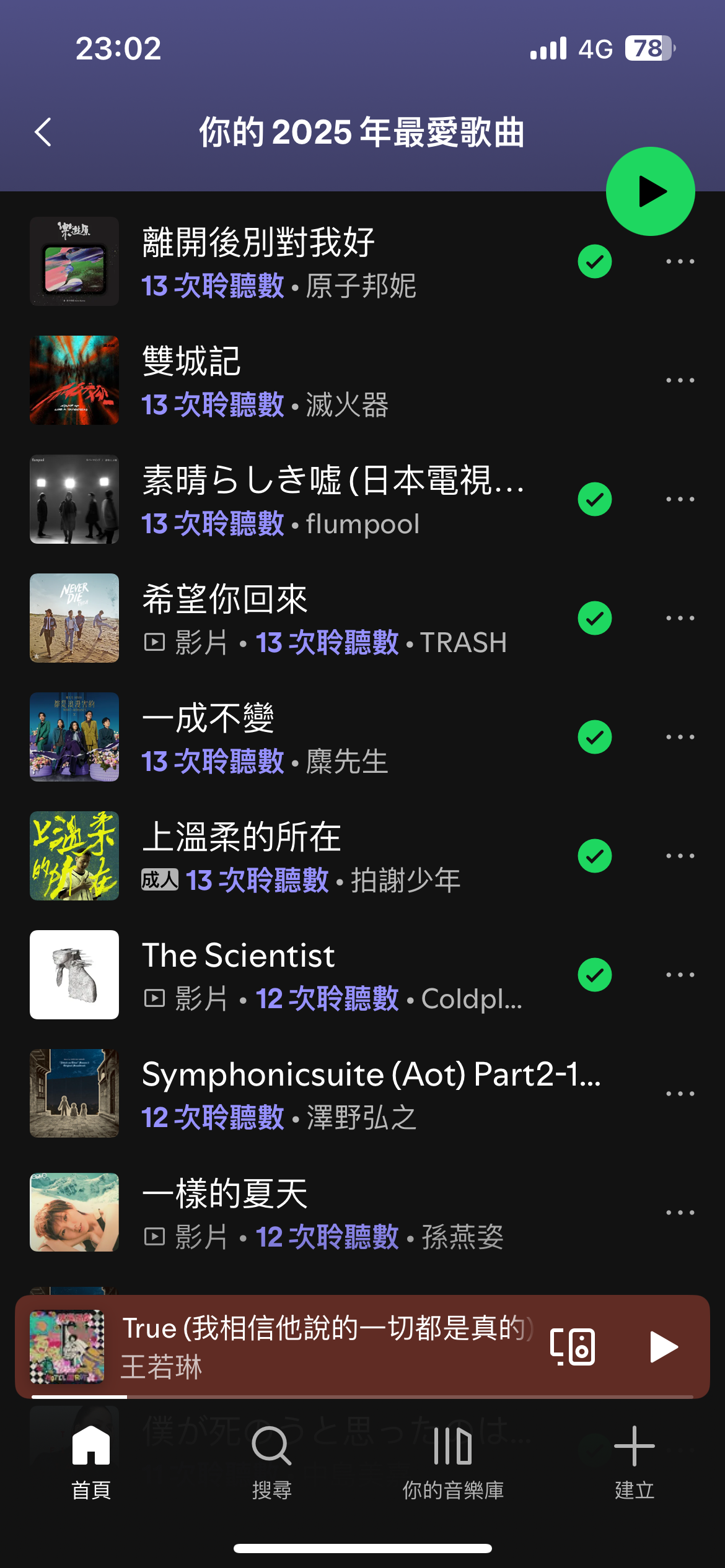Switch to the 首頁 tab
725x1568 pixels.
coord(91,1463)
